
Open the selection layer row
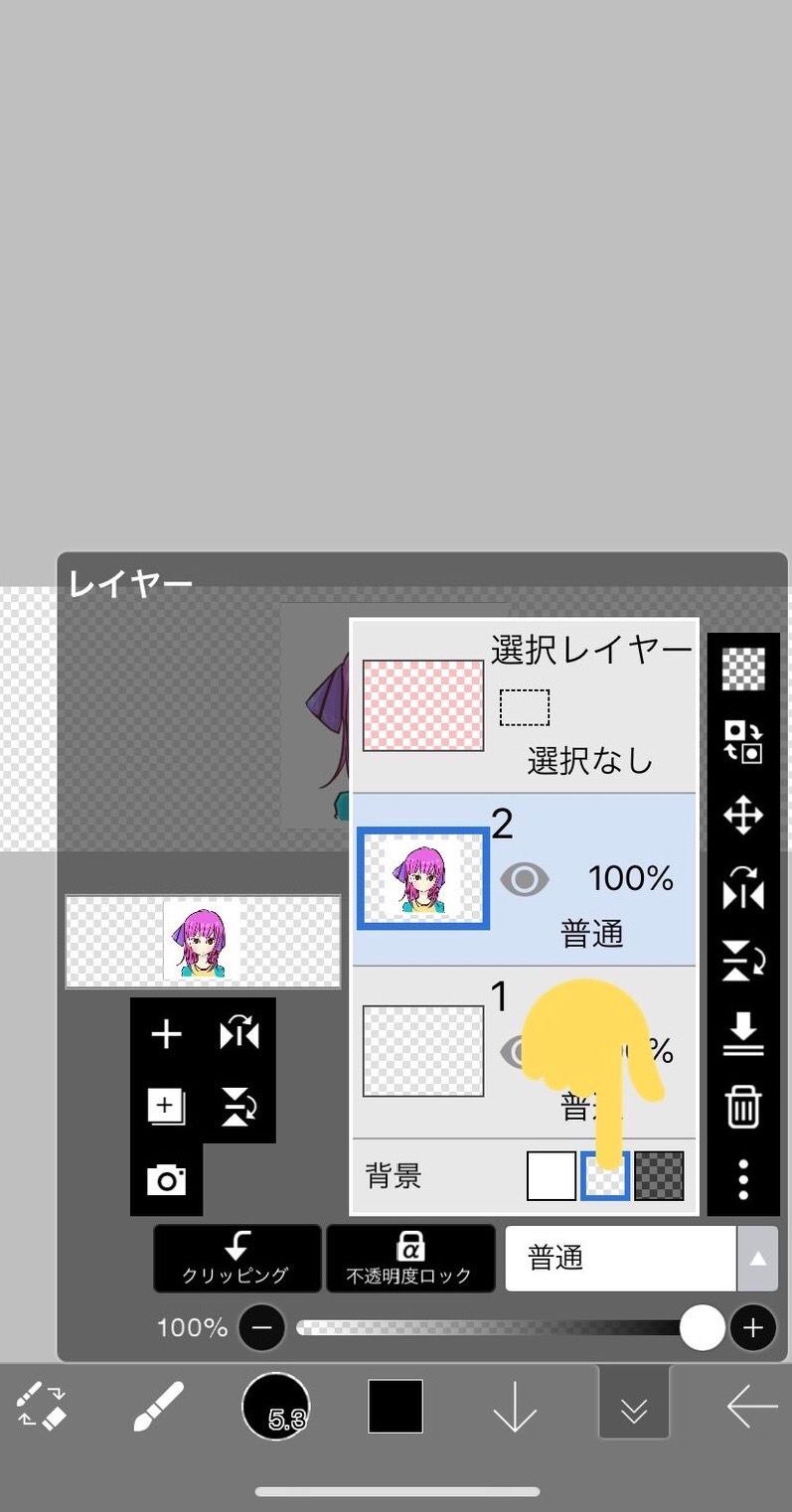coord(524,707)
